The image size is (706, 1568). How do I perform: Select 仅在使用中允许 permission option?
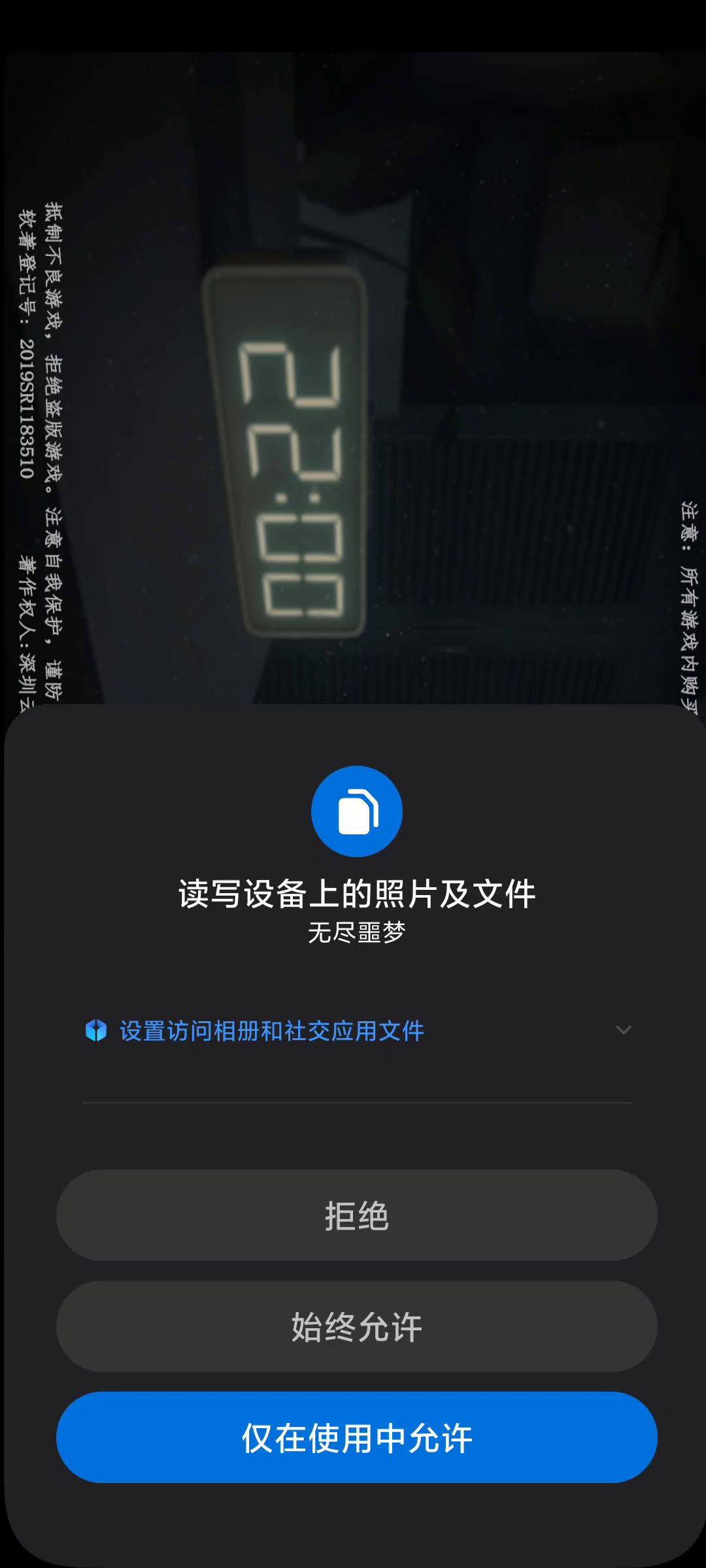(x=356, y=1437)
